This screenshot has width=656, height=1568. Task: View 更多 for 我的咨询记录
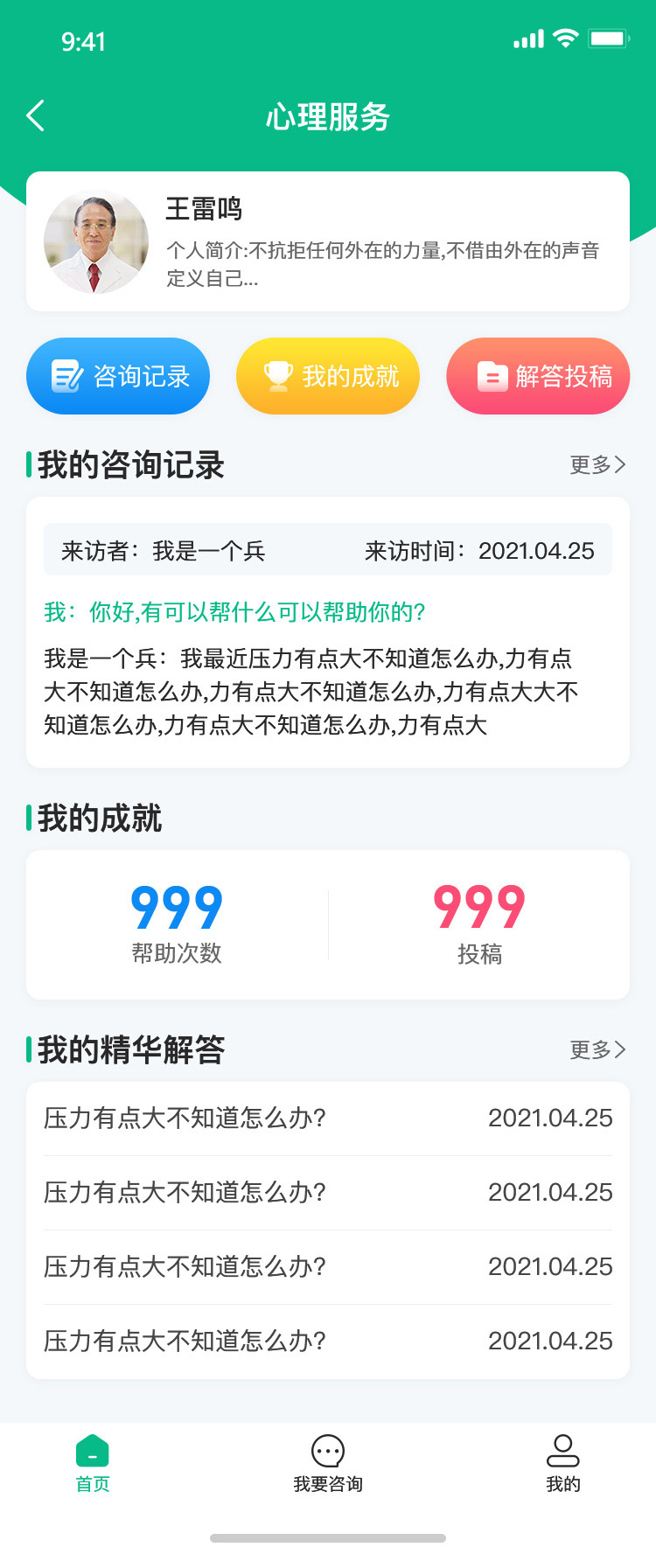[597, 464]
